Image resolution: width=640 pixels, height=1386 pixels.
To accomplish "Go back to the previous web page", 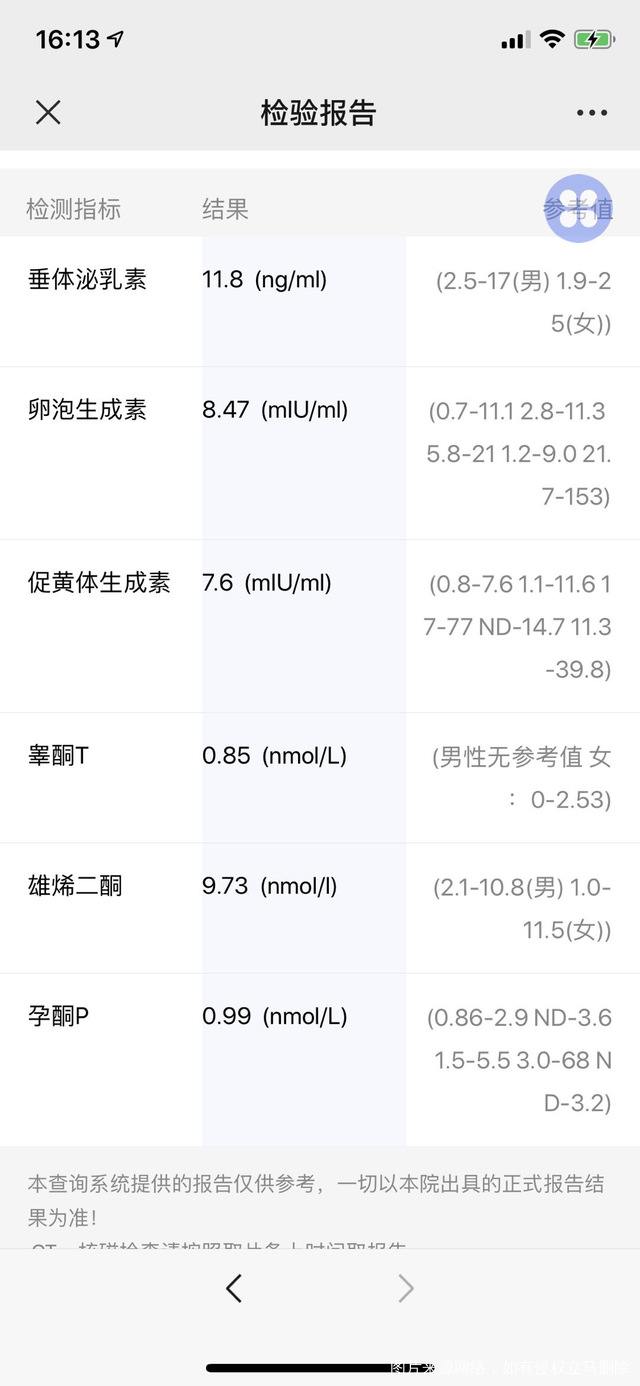I will [x=234, y=1289].
